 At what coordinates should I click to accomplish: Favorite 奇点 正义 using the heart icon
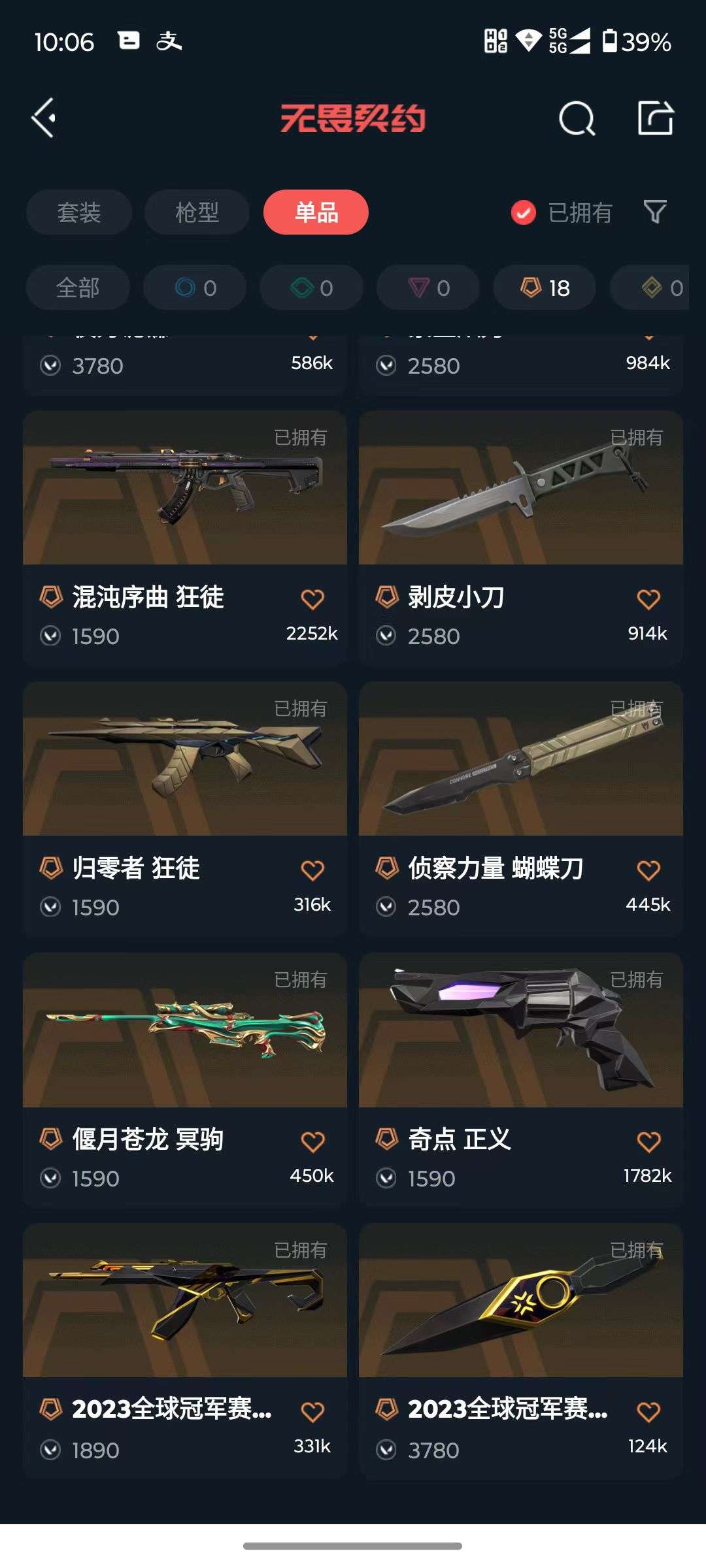[x=648, y=1140]
